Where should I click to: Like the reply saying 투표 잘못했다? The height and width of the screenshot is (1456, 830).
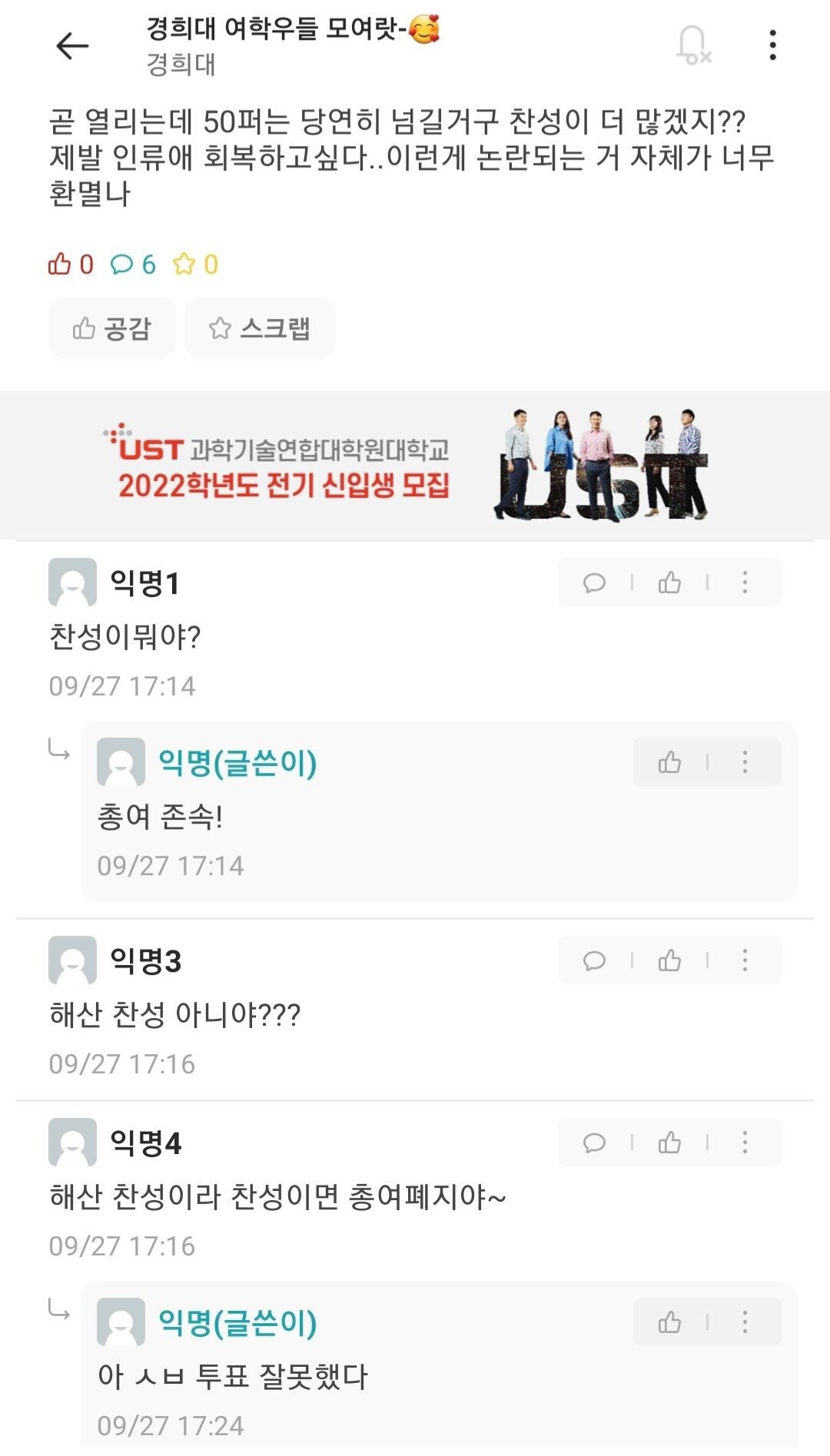coord(669,1322)
